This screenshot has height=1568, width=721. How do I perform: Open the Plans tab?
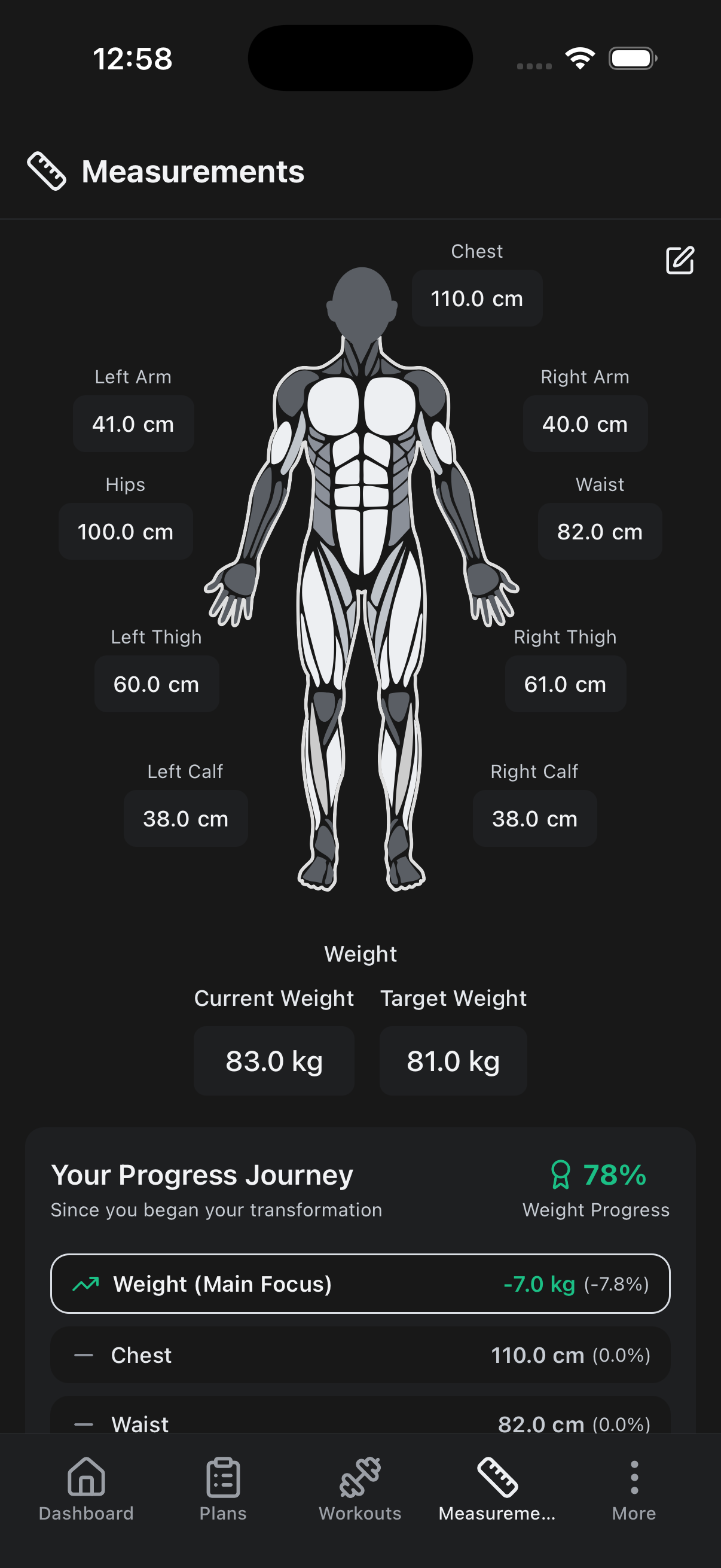[222, 1488]
